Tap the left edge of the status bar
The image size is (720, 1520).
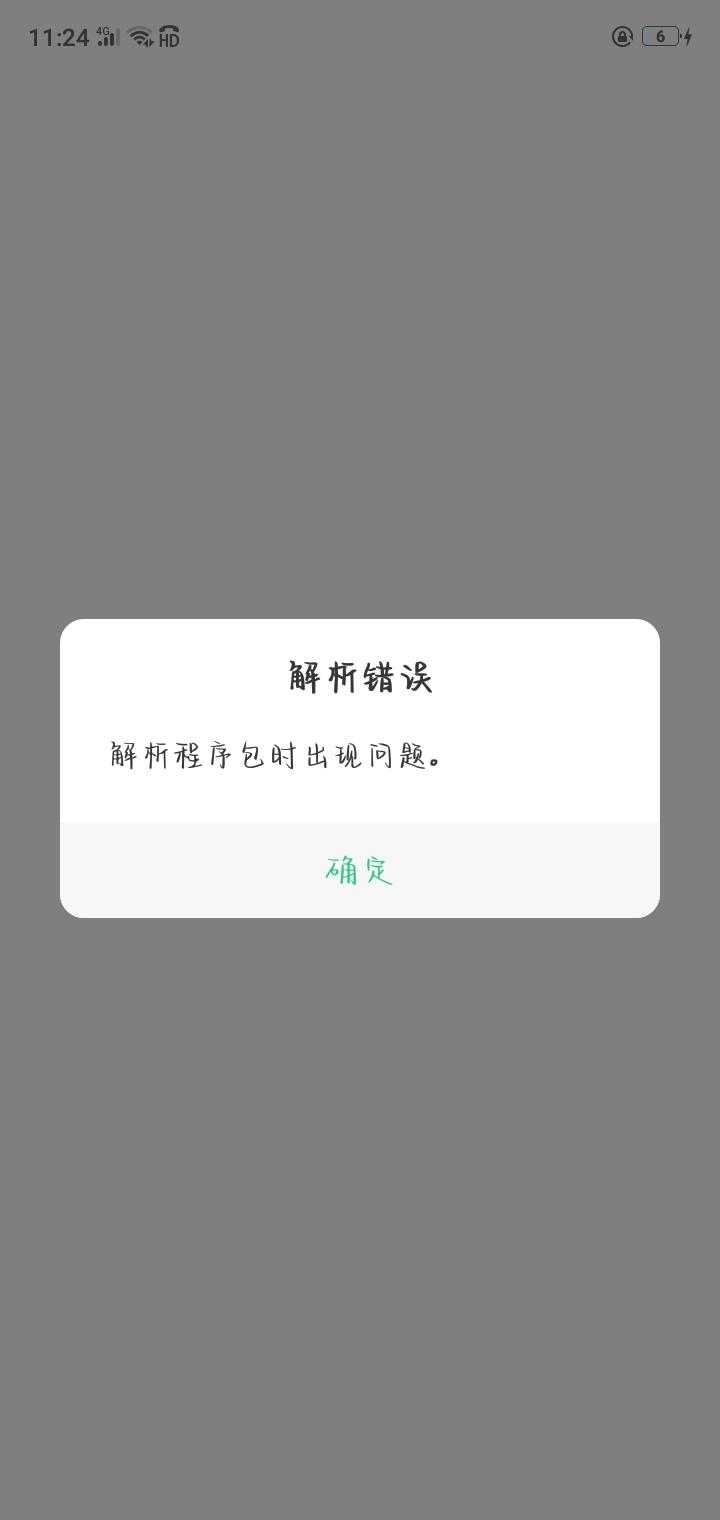[x=30, y=36]
